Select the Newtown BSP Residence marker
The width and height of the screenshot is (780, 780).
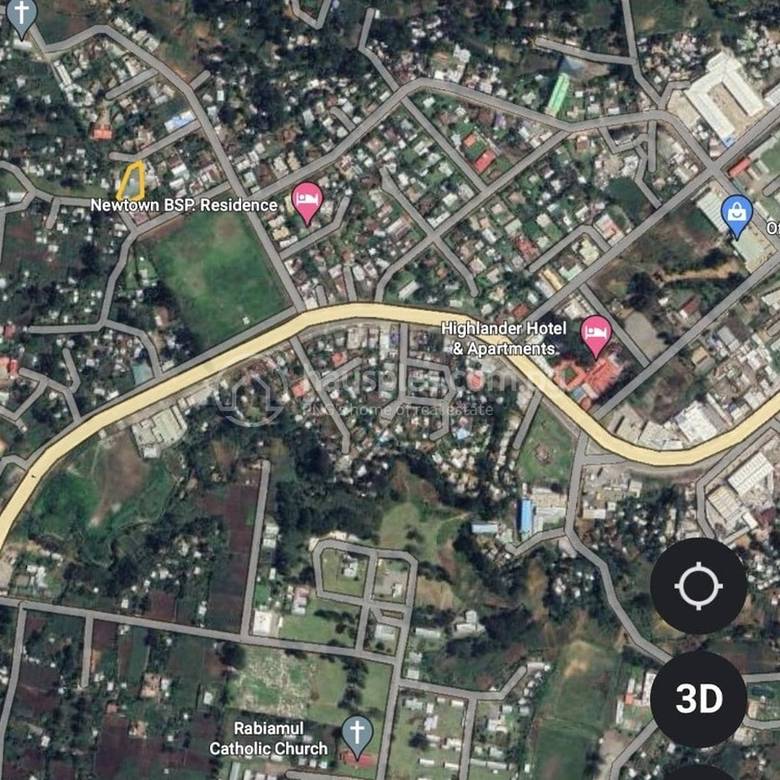point(307,202)
